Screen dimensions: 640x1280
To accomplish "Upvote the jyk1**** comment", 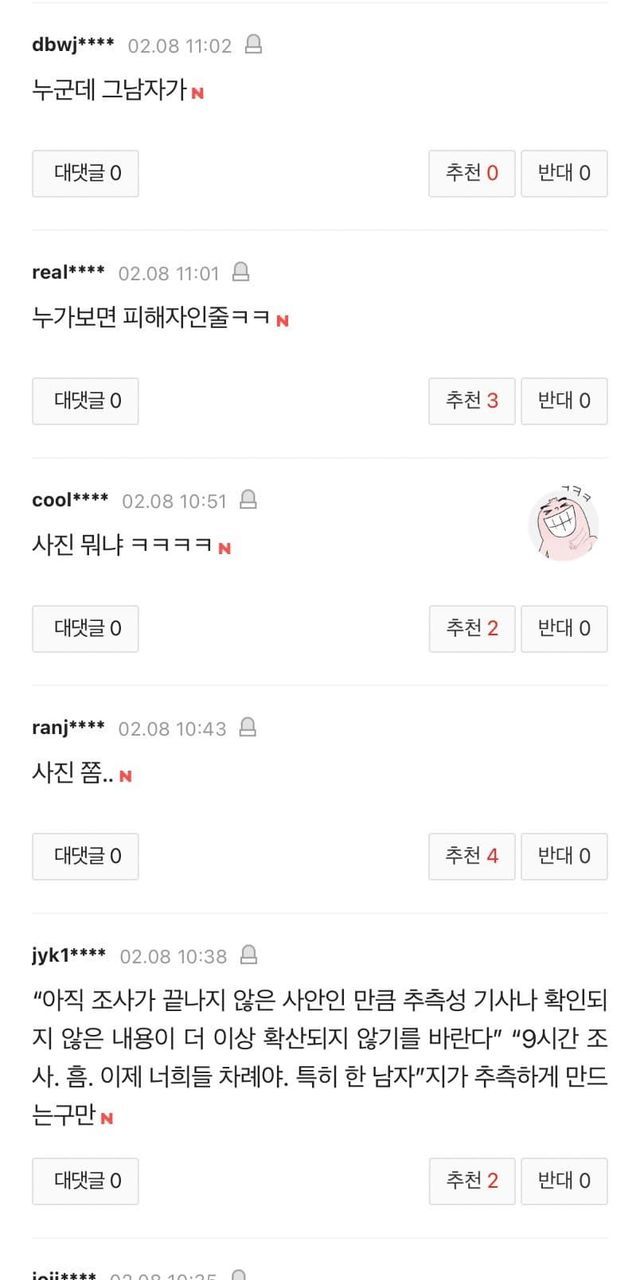I will point(472,1180).
